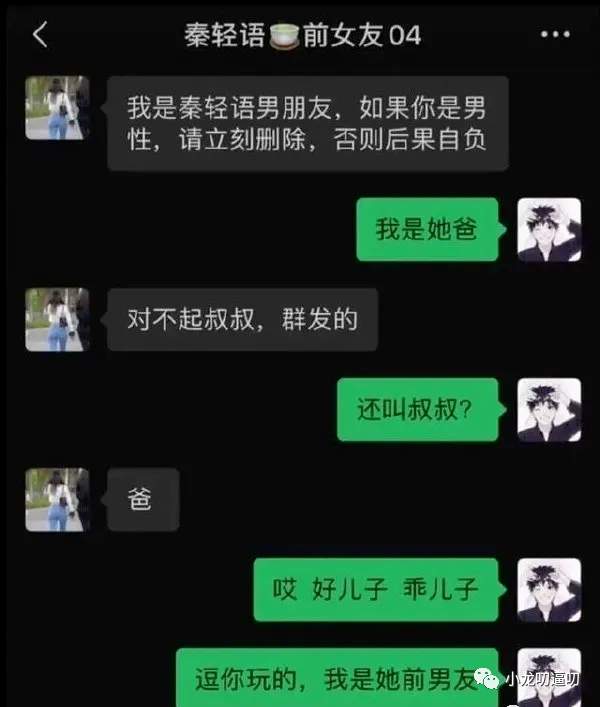The image size is (600, 707).
Task: Open the avatar beside the message 爸
Action: click(57, 499)
